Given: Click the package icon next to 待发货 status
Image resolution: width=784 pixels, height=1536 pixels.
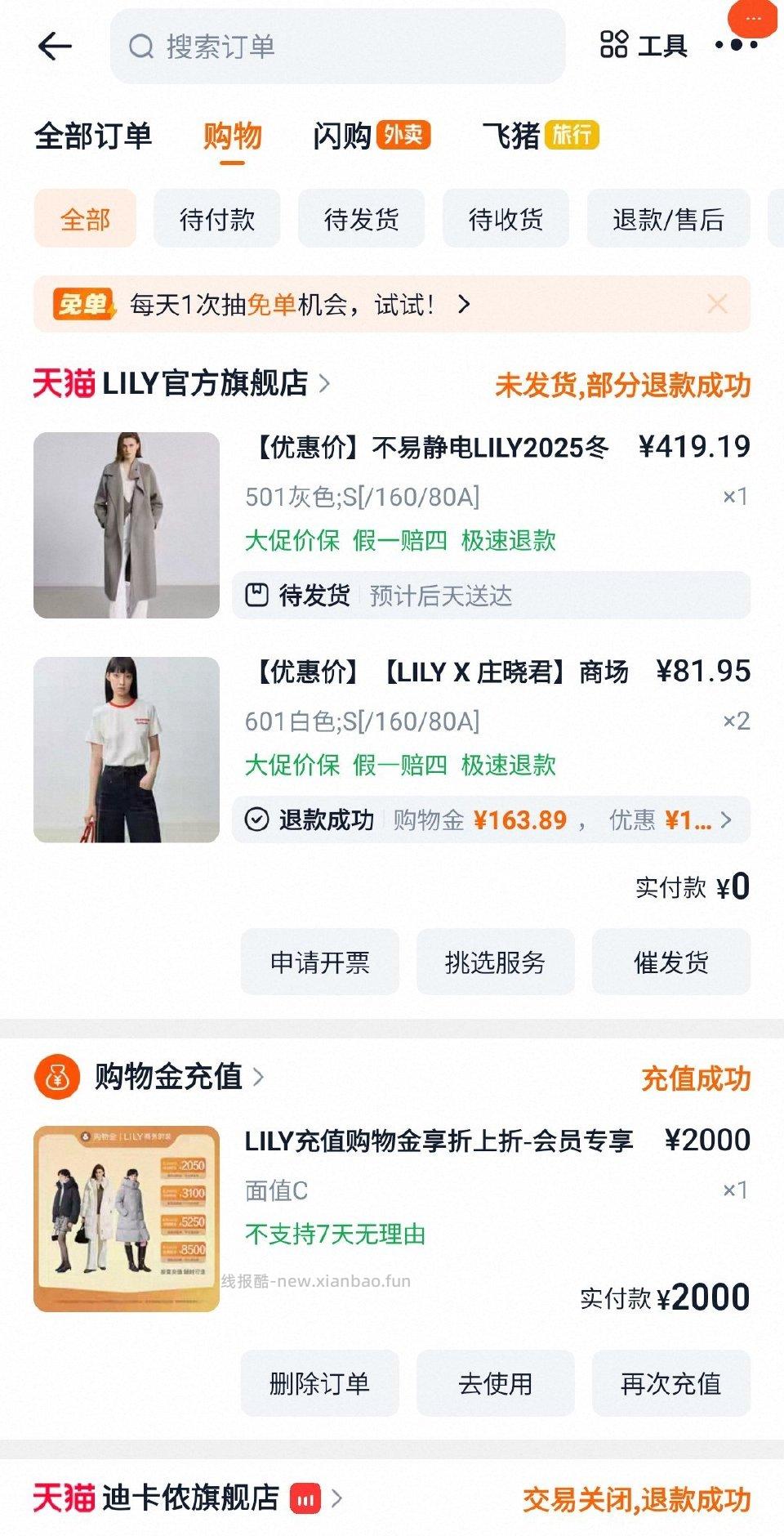Looking at the screenshot, I should (257, 597).
